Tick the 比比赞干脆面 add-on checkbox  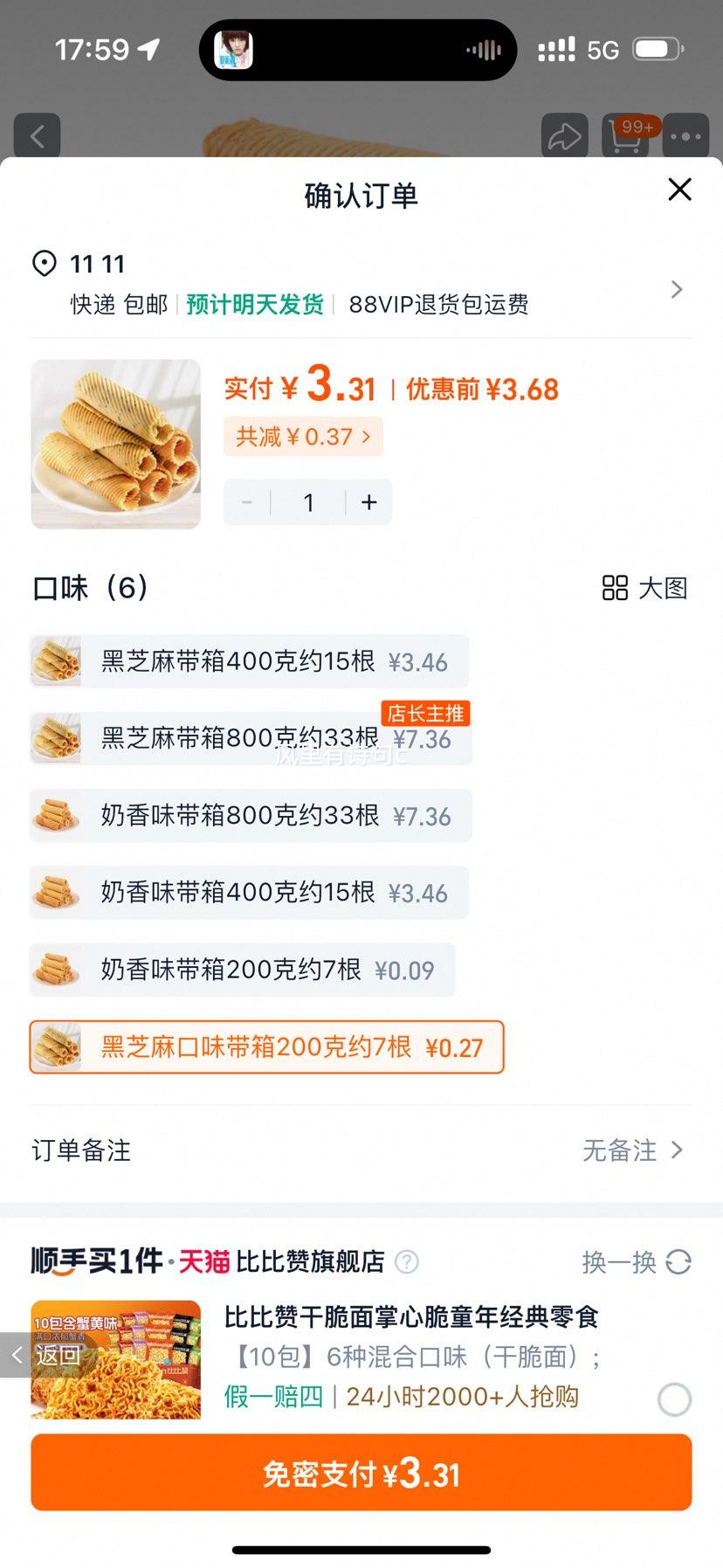point(674,1399)
